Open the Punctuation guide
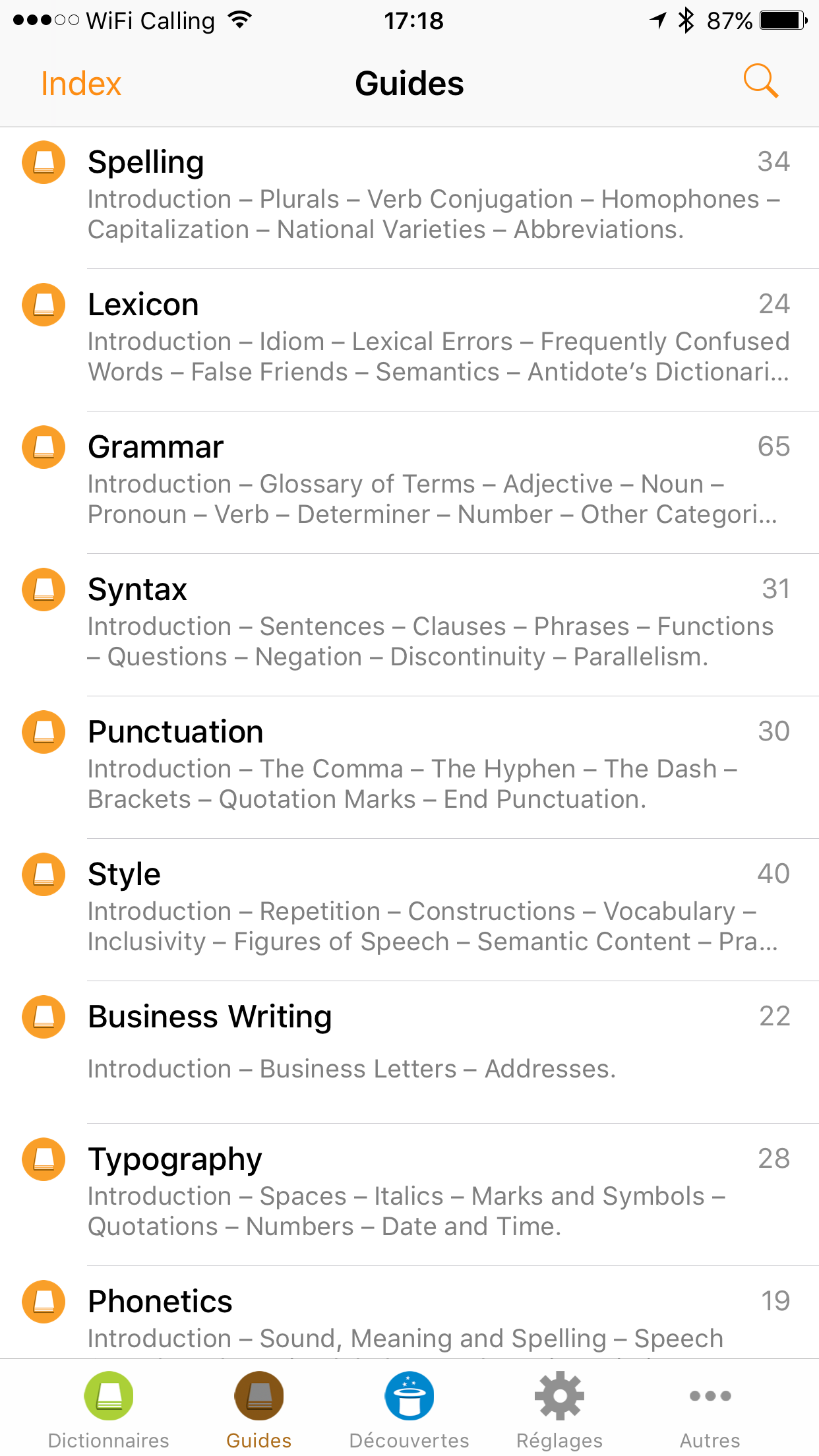Image resolution: width=819 pixels, height=1456 pixels. [x=409, y=766]
